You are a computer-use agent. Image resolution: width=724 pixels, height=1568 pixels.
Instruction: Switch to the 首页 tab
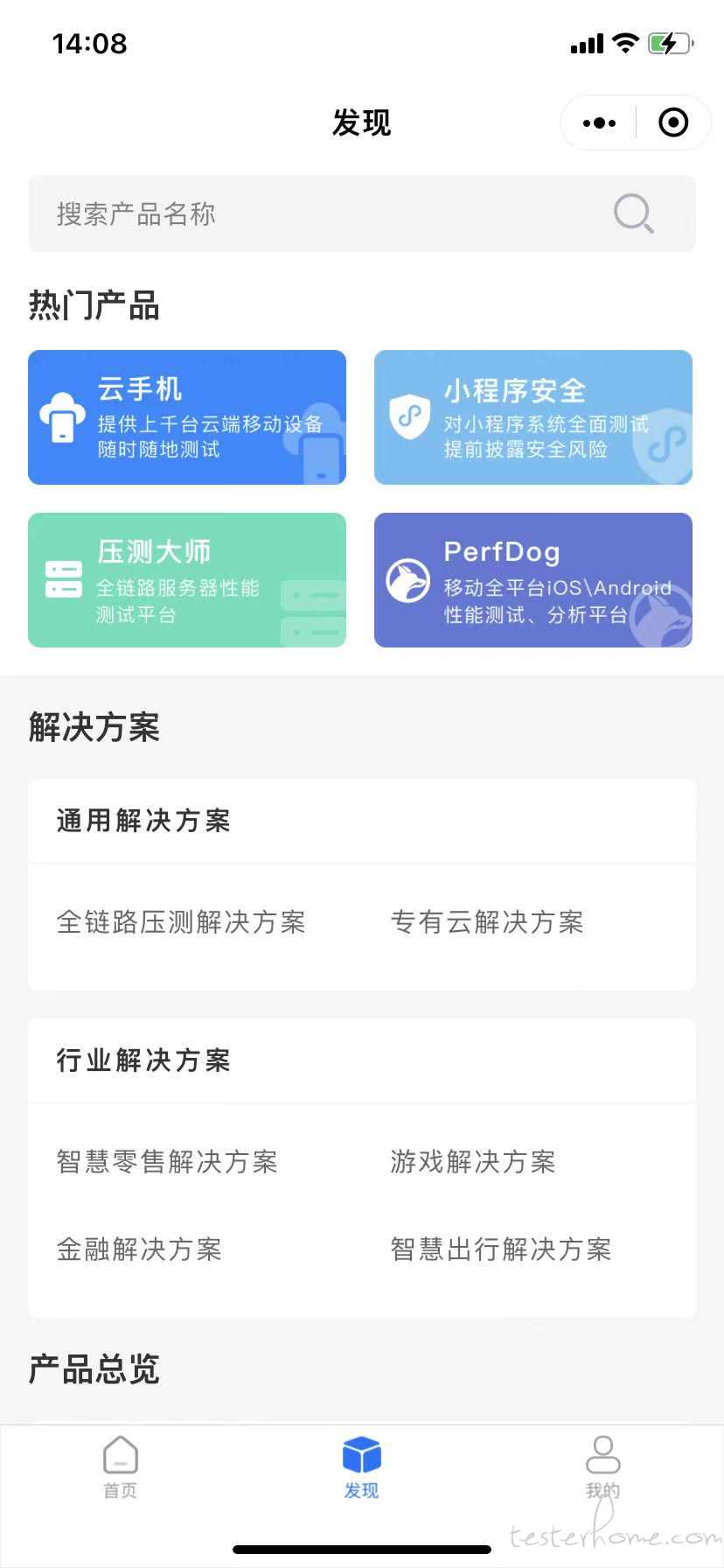click(121, 1467)
